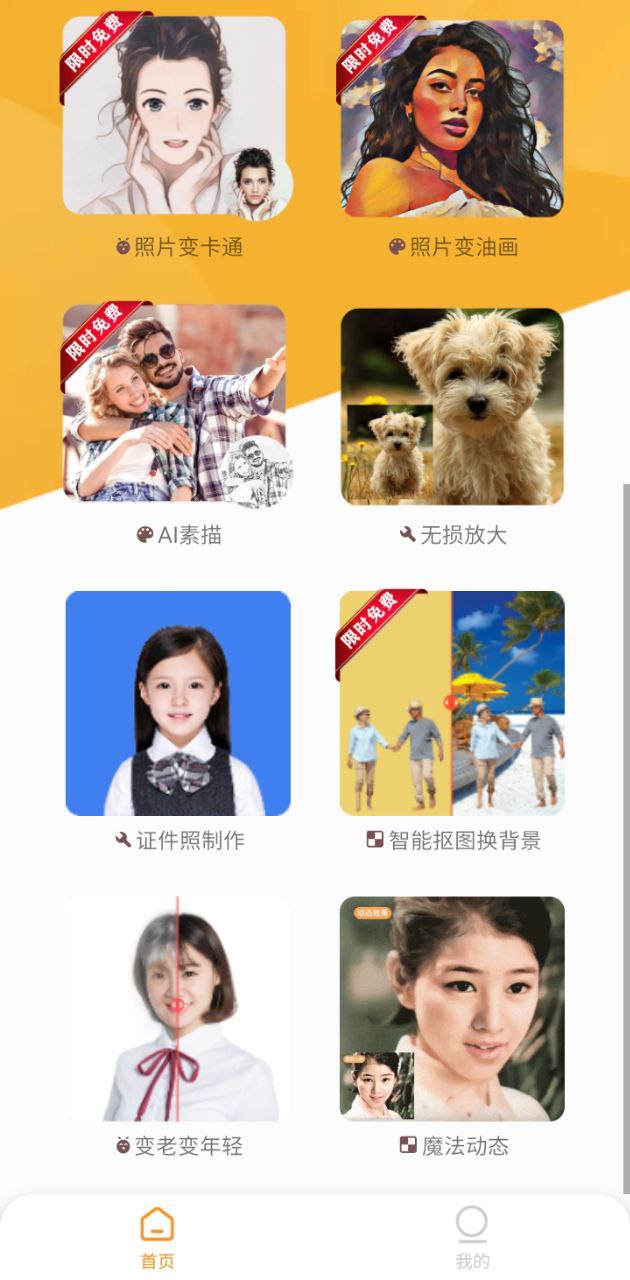The width and height of the screenshot is (630, 1280).
Task: Switch to the 我的 profile tab
Action: [472, 1238]
